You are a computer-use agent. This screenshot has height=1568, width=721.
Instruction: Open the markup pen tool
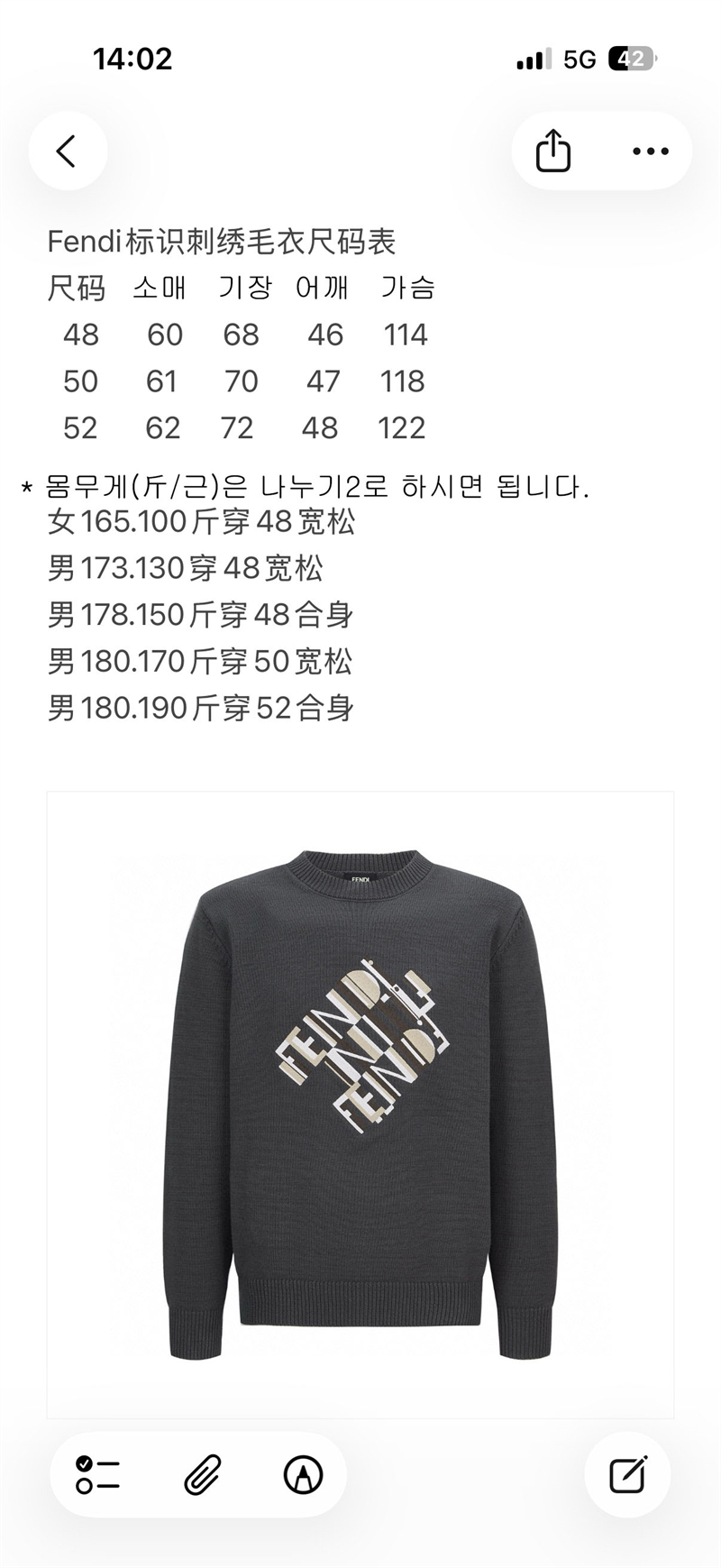[303, 1475]
